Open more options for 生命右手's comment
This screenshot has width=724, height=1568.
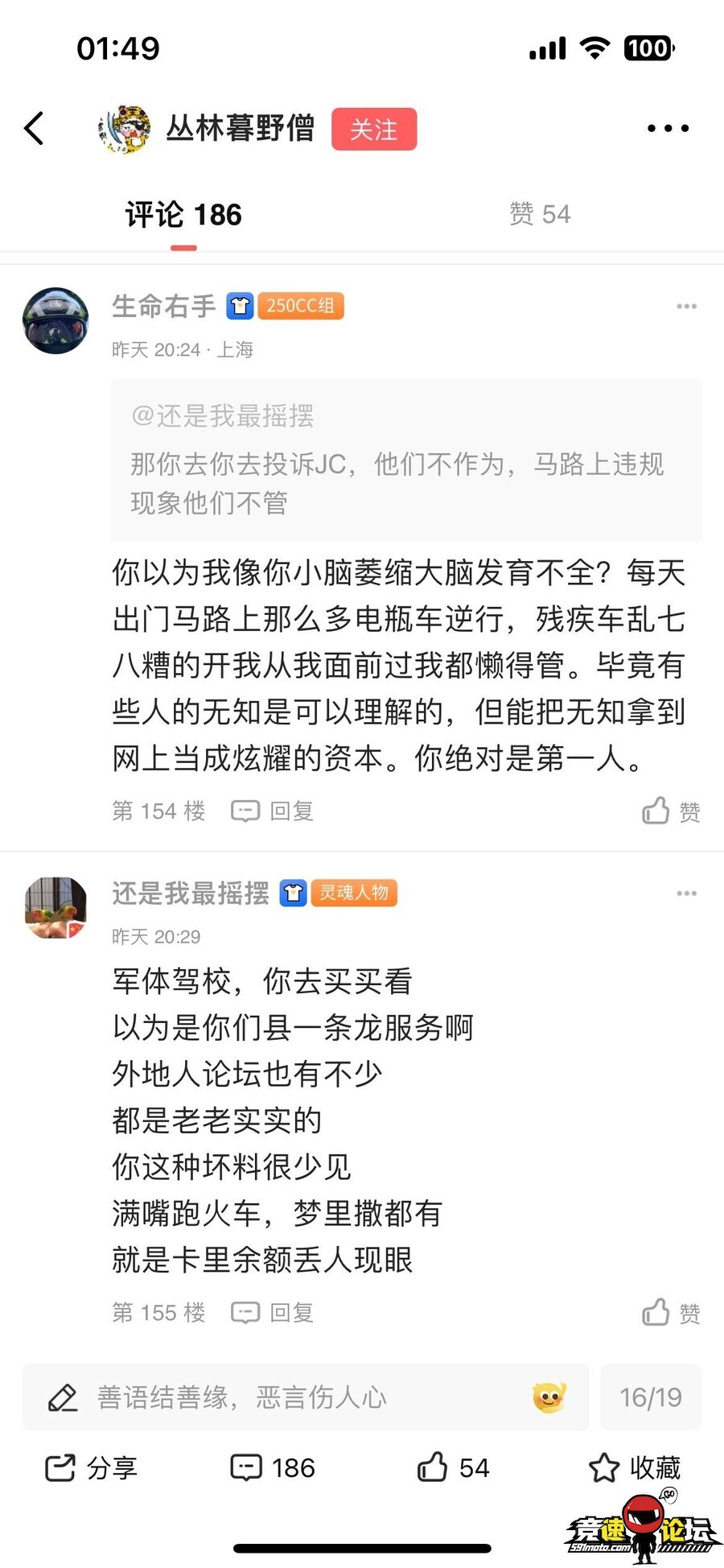pyautogui.click(x=686, y=307)
